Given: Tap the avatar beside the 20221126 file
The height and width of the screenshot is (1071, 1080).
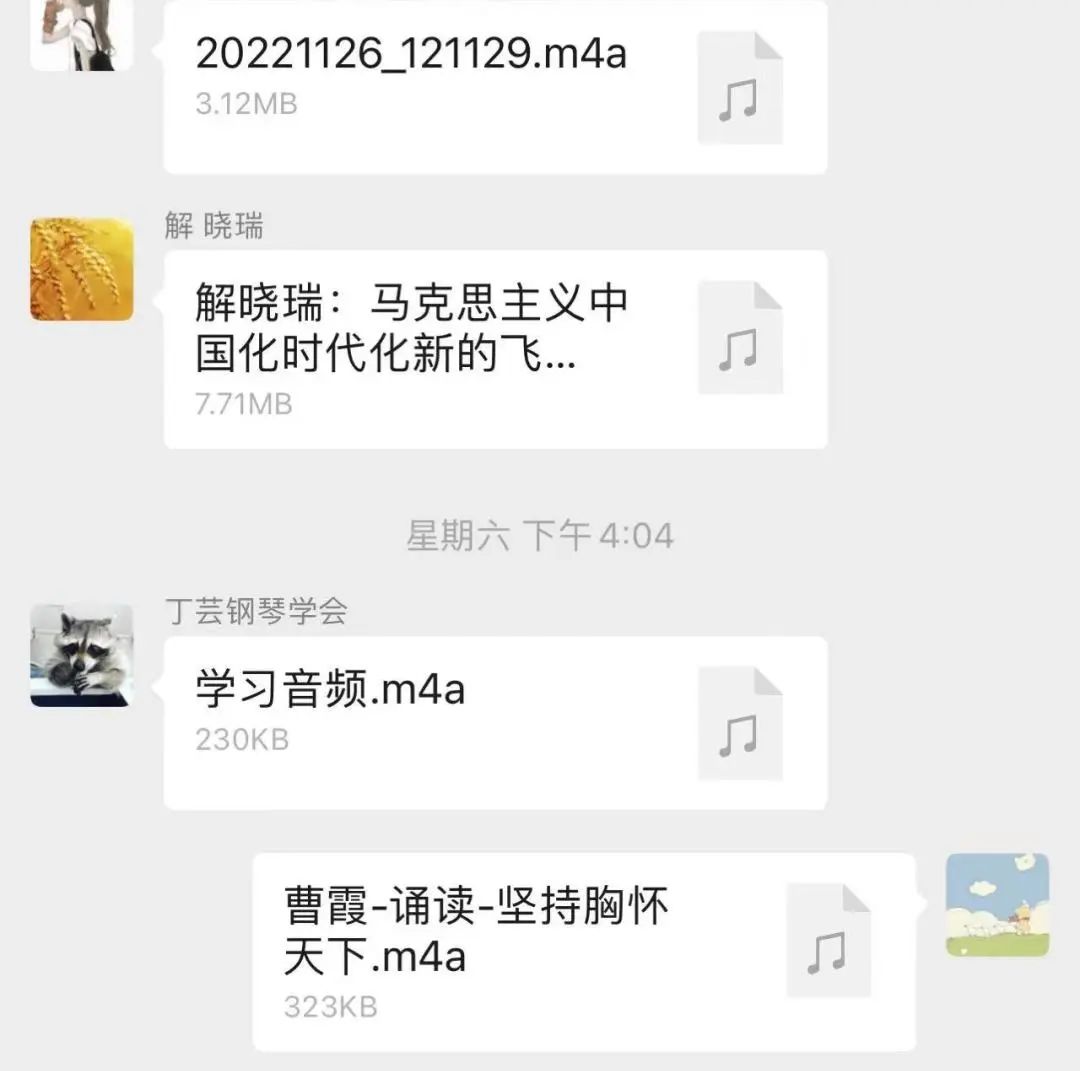Looking at the screenshot, I should 81,35.
